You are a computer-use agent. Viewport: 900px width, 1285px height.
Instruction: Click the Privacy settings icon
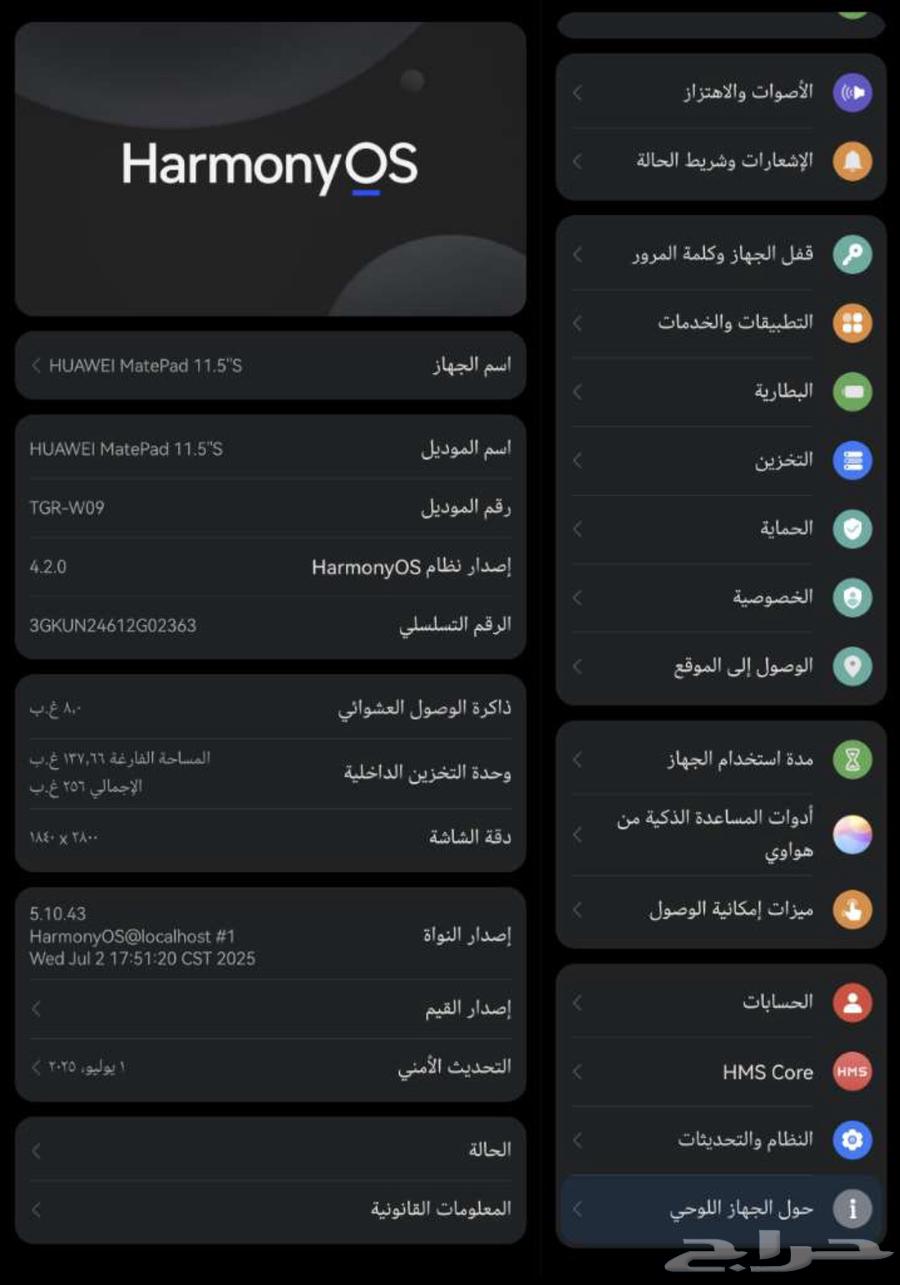[853, 597]
